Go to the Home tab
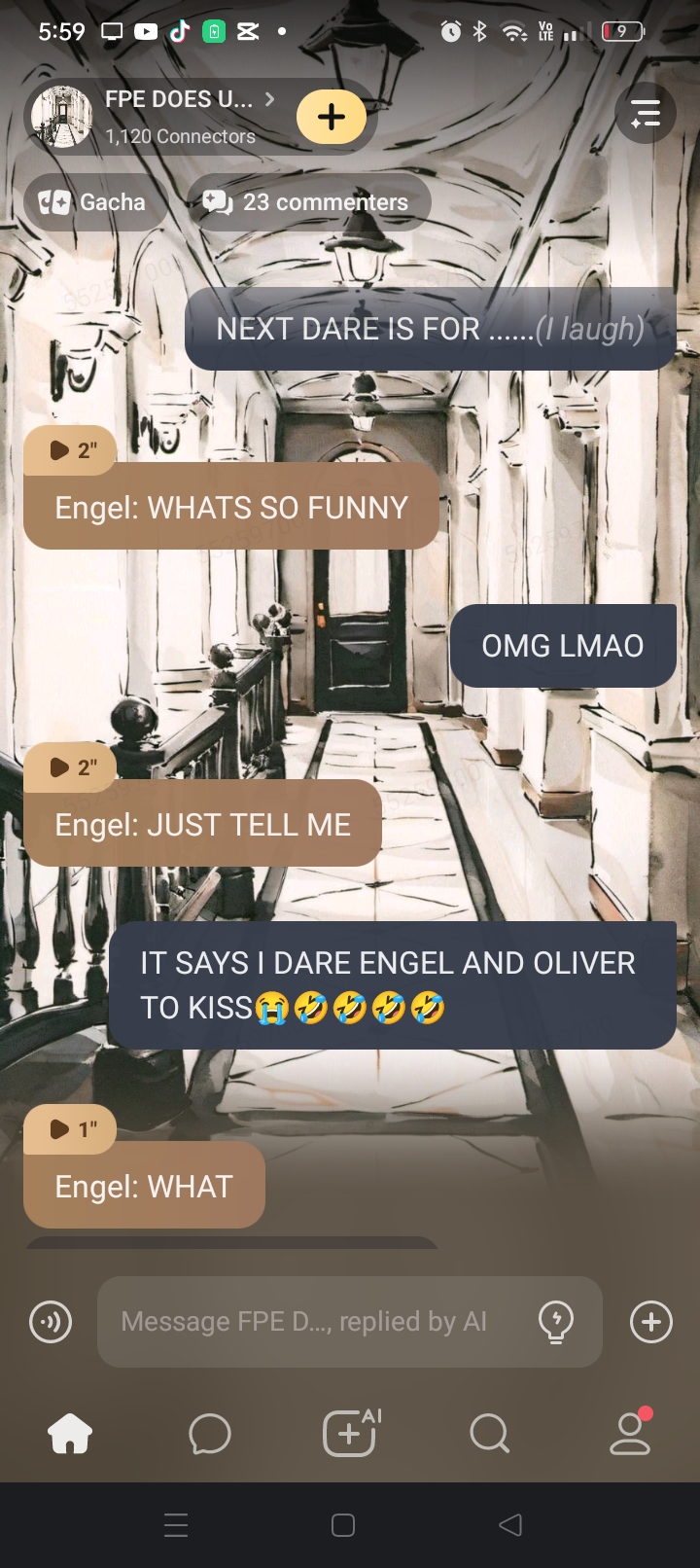Viewport: 700px width, 1568px height. 70,1434
